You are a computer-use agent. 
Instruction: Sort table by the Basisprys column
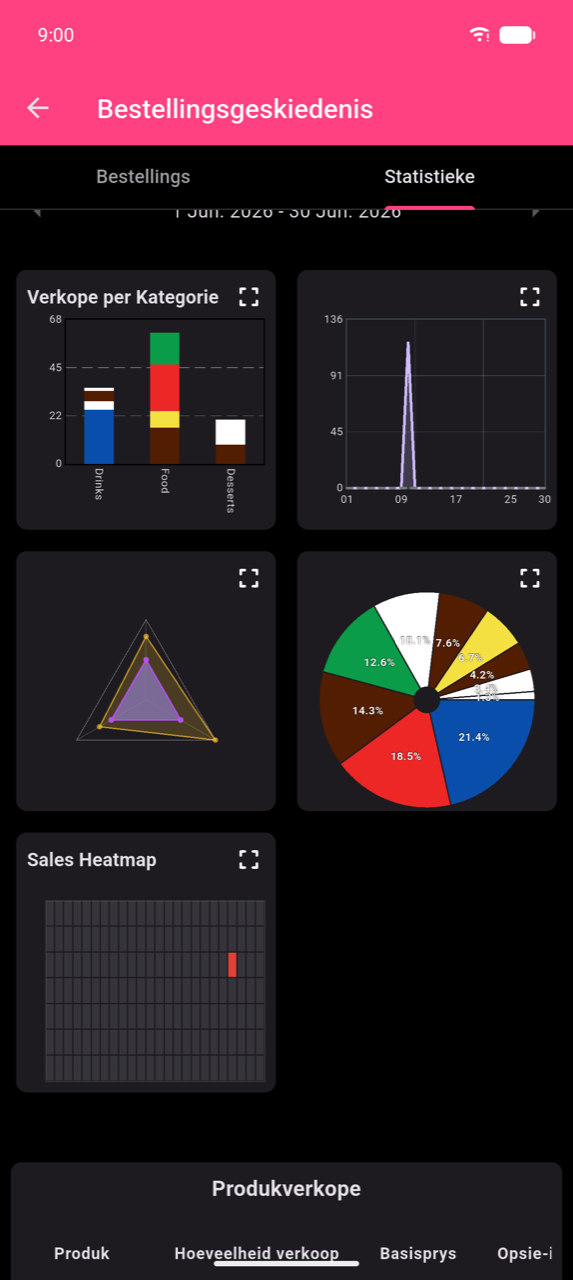418,1253
